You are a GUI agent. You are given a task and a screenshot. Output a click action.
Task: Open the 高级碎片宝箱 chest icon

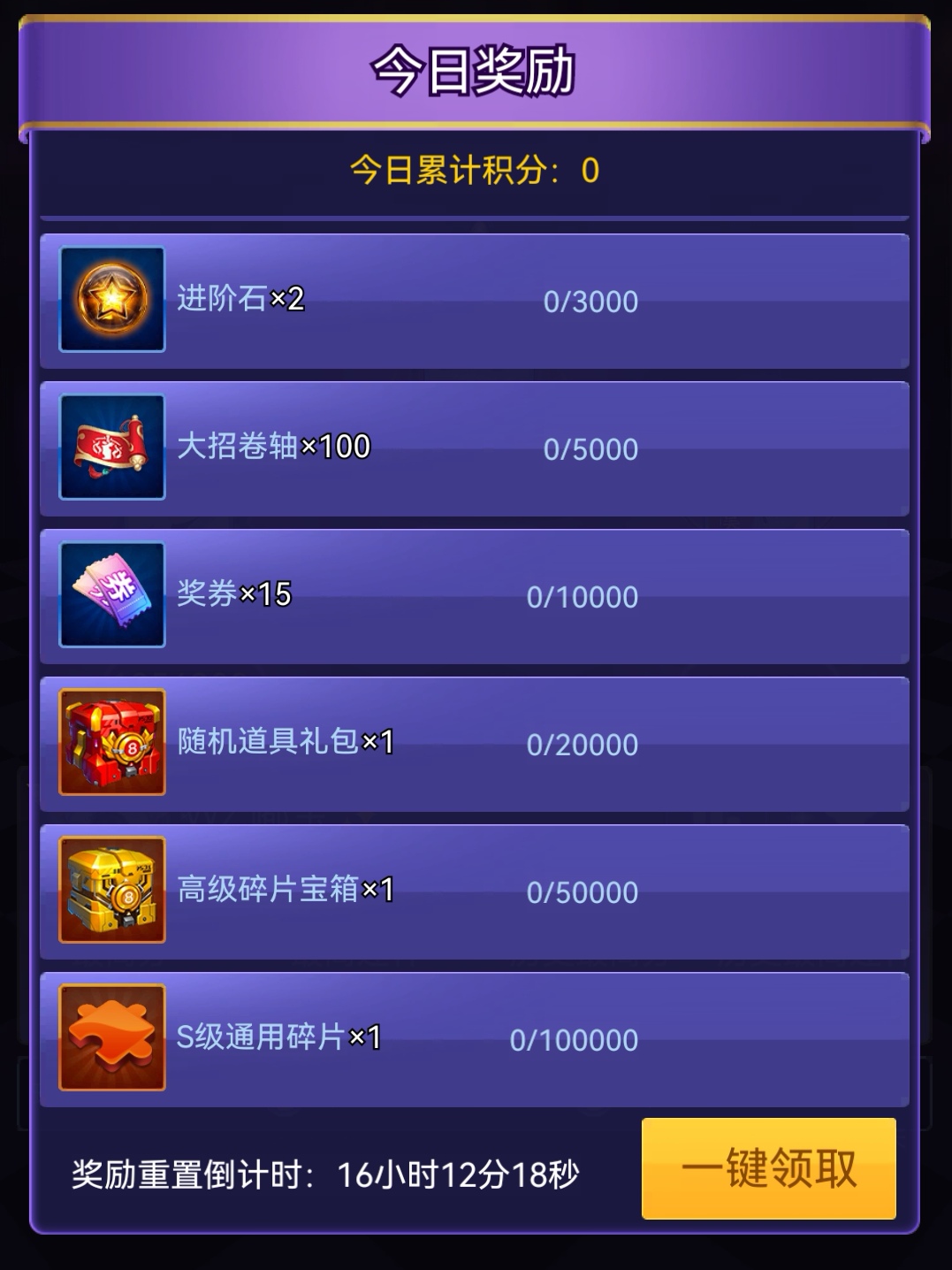point(112,890)
